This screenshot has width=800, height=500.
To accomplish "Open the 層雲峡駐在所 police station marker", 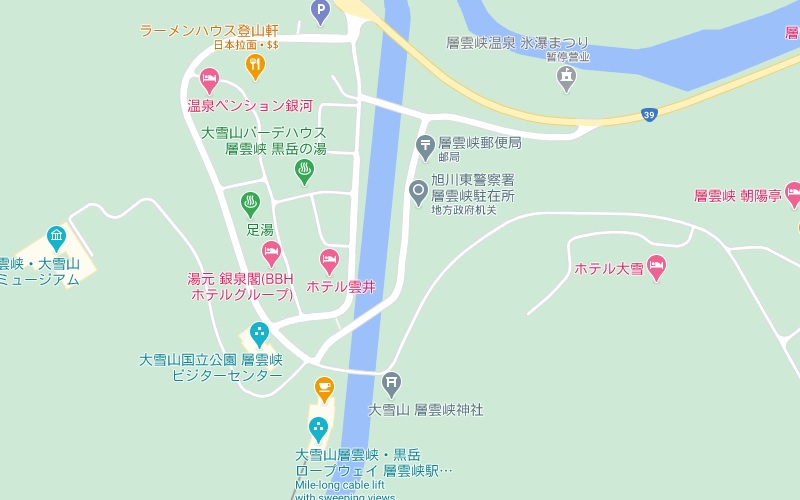I will click(x=420, y=190).
